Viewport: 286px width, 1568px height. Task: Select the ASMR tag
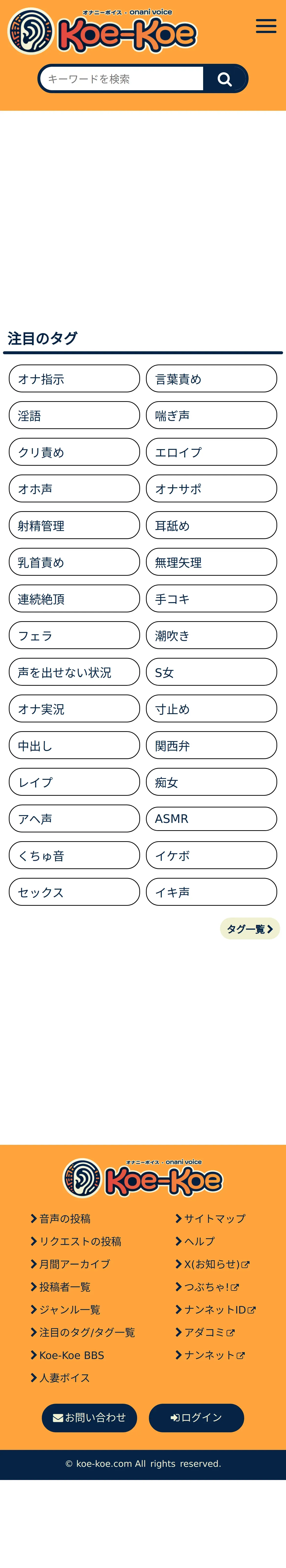coord(211,819)
